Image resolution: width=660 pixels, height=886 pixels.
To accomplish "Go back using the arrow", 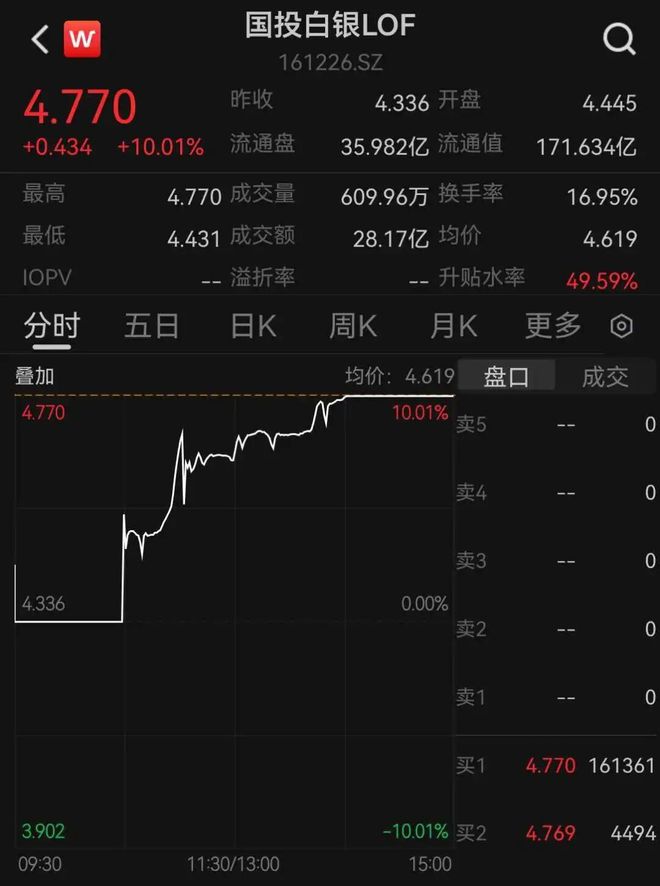I will [x=40, y=40].
